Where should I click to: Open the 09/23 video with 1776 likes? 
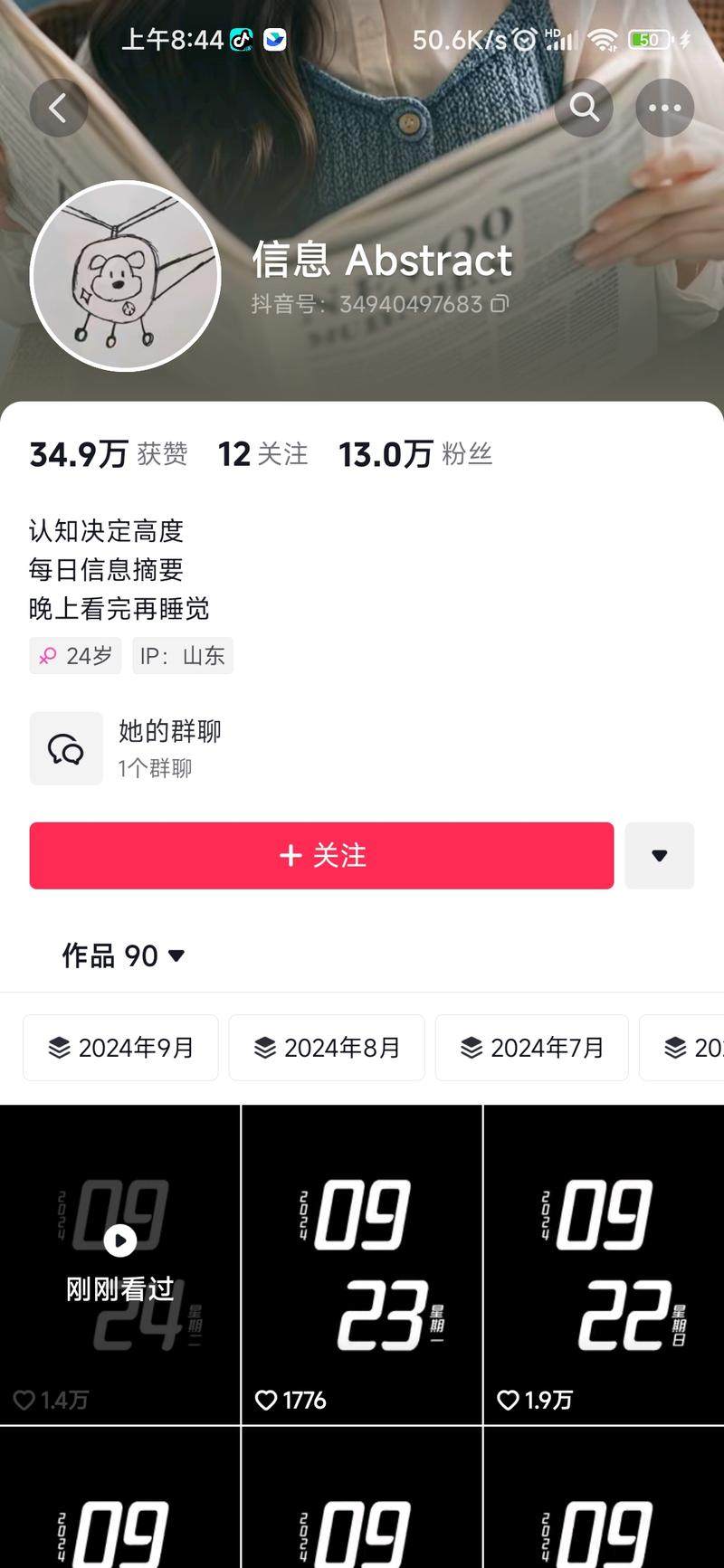coord(362,1263)
